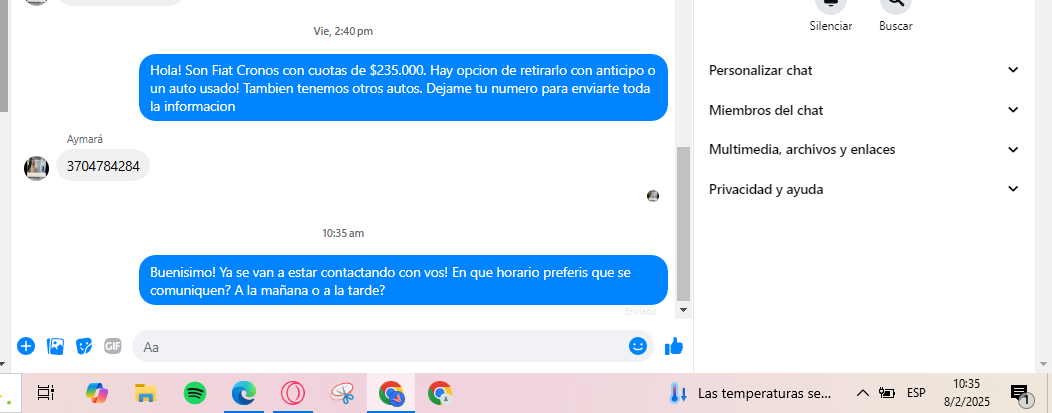This screenshot has width=1052, height=413.
Task: Choose a sticker to send
Action: point(85,346)
